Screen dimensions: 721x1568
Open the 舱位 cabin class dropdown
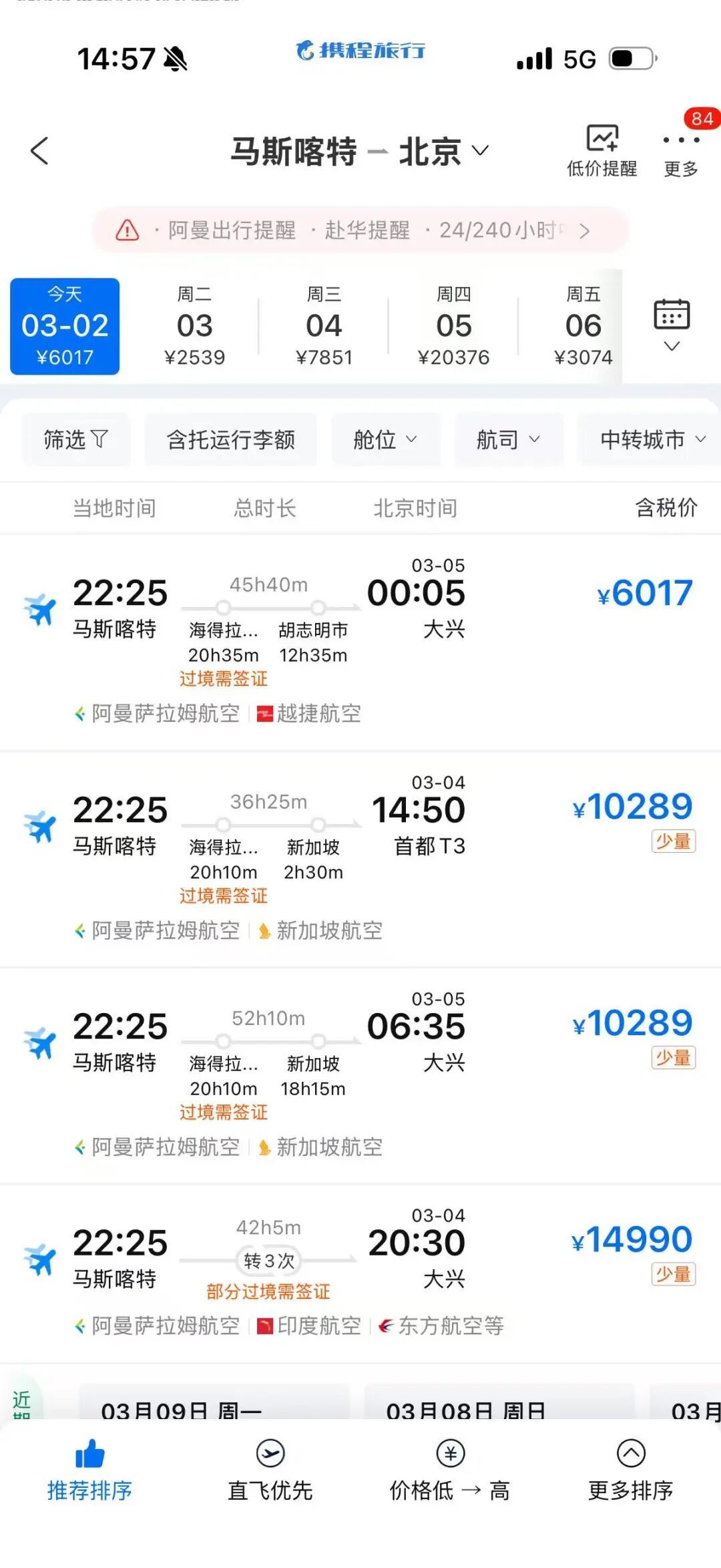click(x=385, y=439)
